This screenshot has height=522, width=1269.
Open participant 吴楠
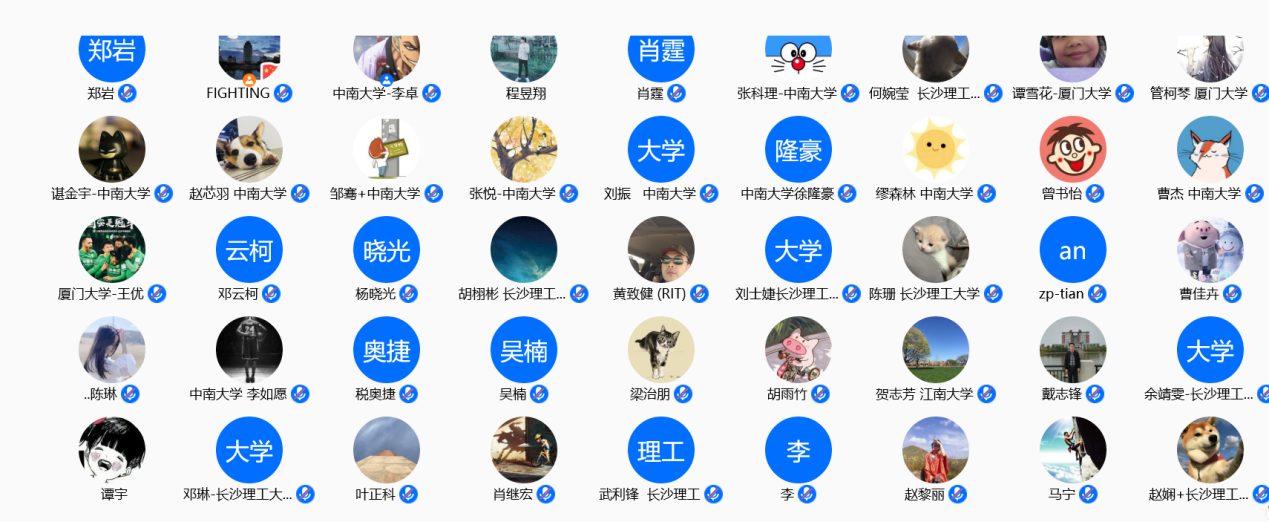[524, 350]
